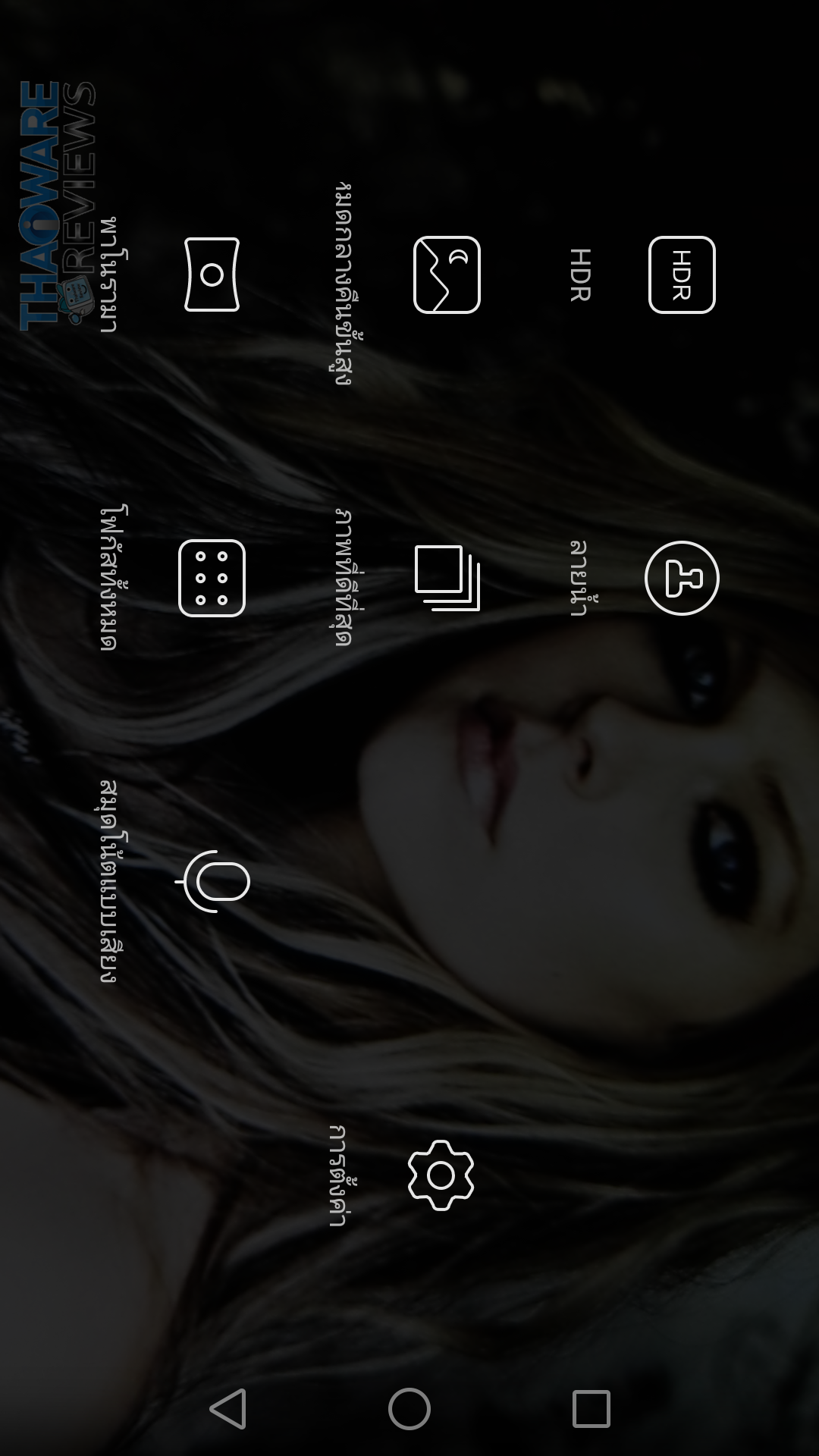The image size is (819, 1456).
Task: Open recent apps from the navigation bar
Action: (591, 1409)
